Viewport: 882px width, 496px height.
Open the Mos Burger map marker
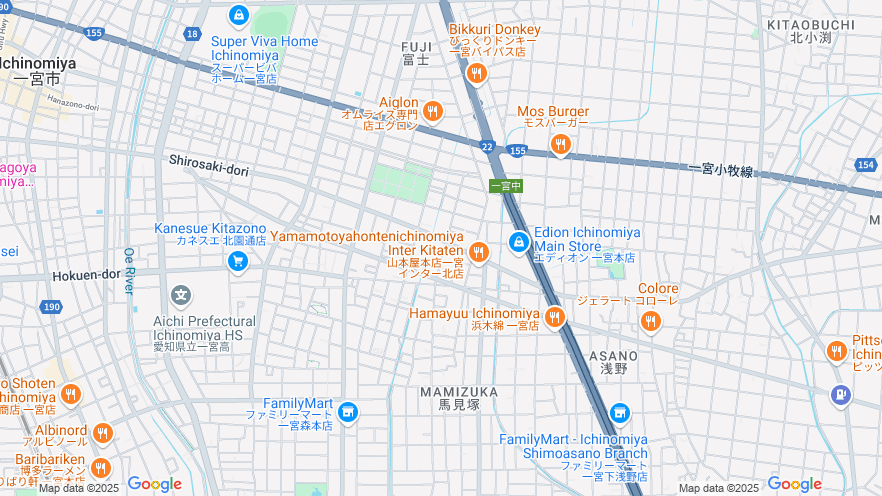[x=560, y=145]
